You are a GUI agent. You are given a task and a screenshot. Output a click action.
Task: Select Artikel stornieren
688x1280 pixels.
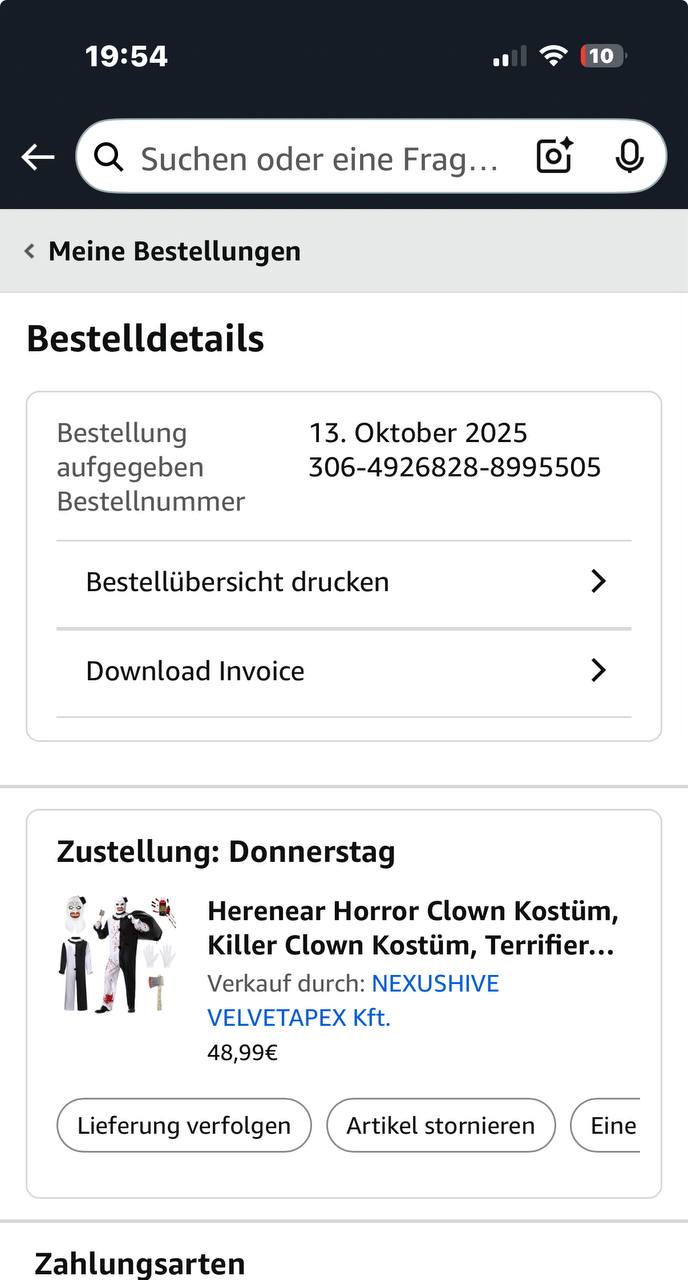coord(440,1126)
